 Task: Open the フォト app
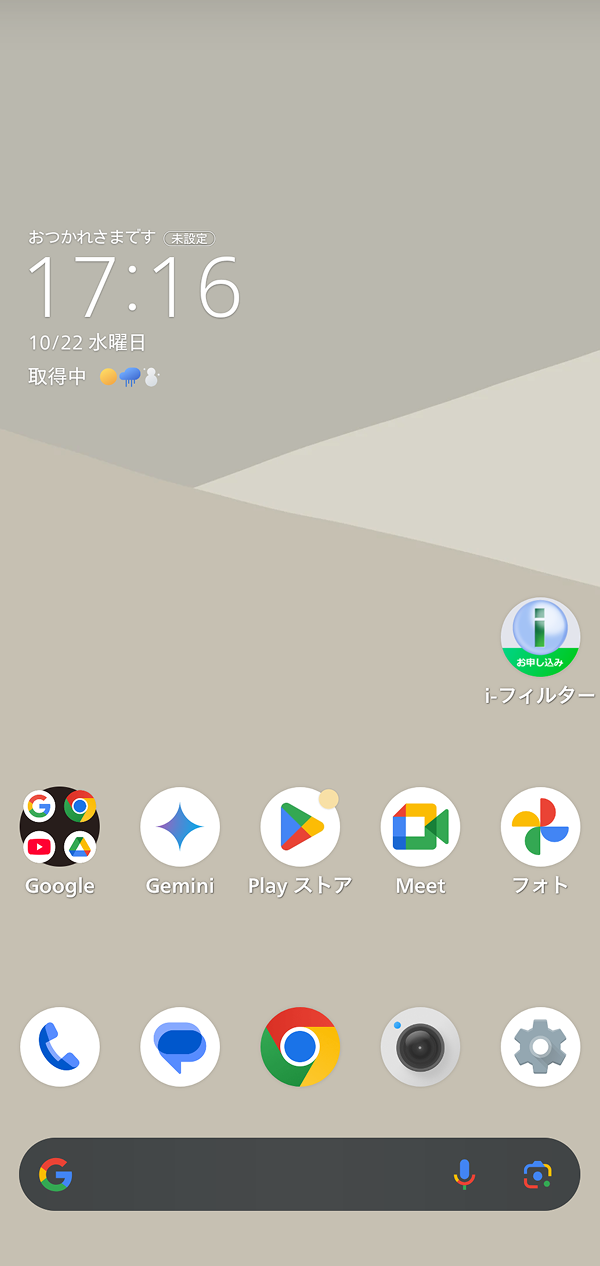pyautogui.click(x=540, y=827)
